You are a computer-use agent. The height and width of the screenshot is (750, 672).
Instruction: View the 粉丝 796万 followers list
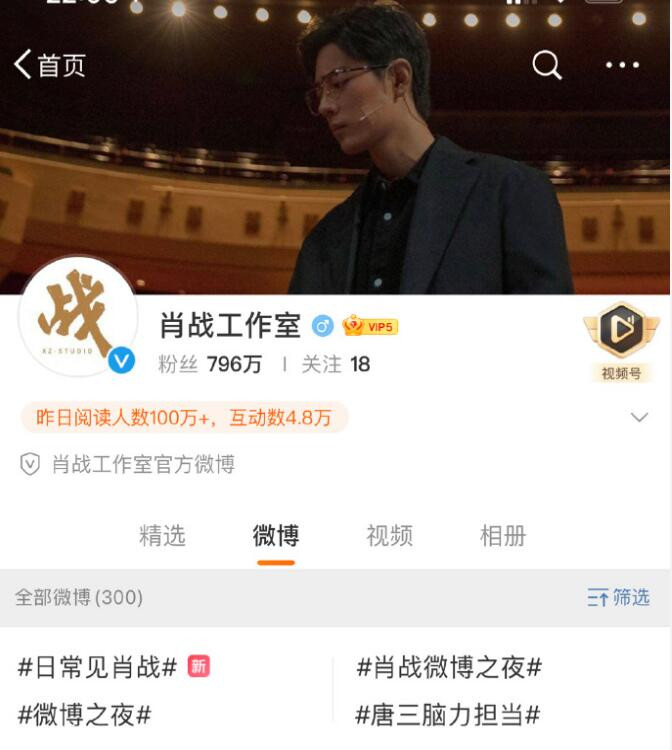pyautogui.click(x=210, y=364)
